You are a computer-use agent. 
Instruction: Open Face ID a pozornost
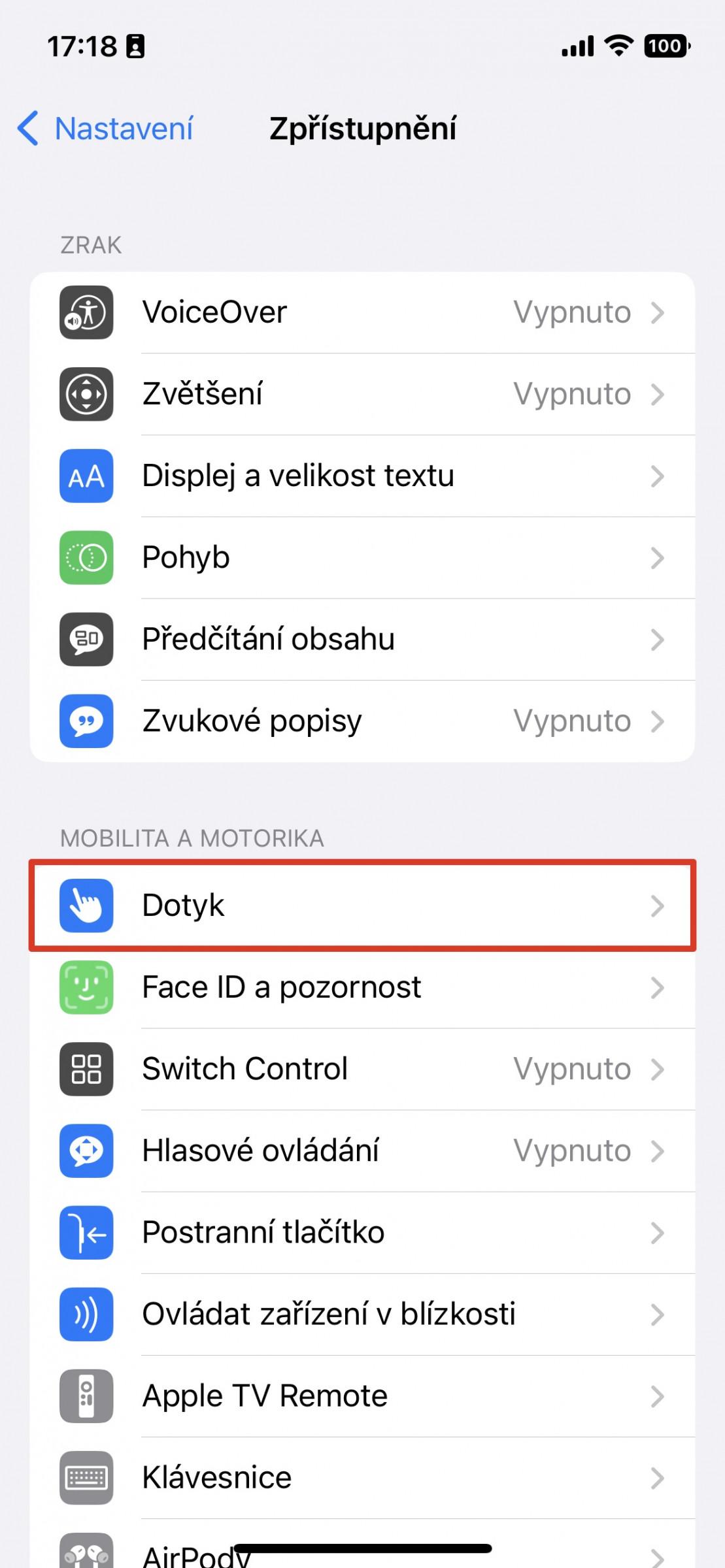362,987
